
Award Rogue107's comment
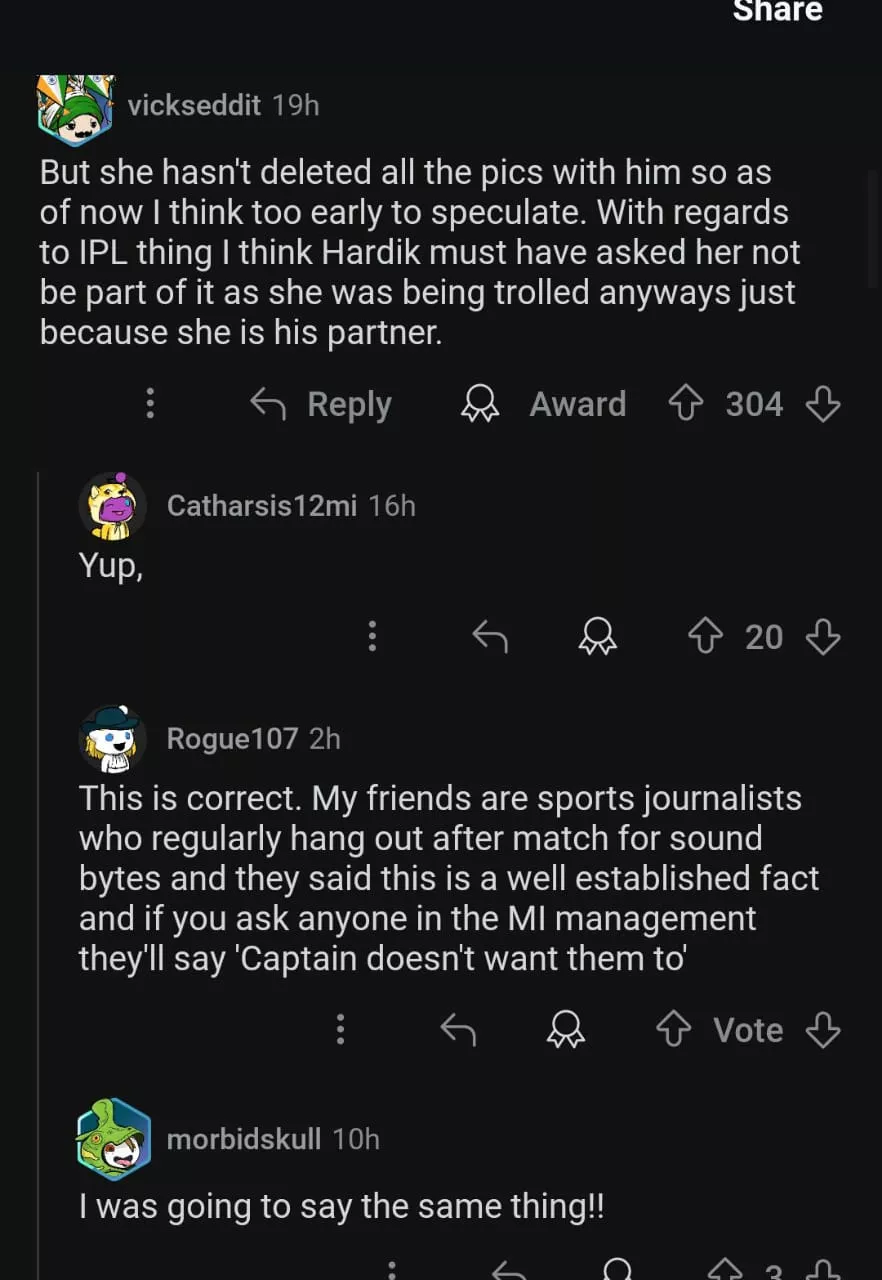566,1030
